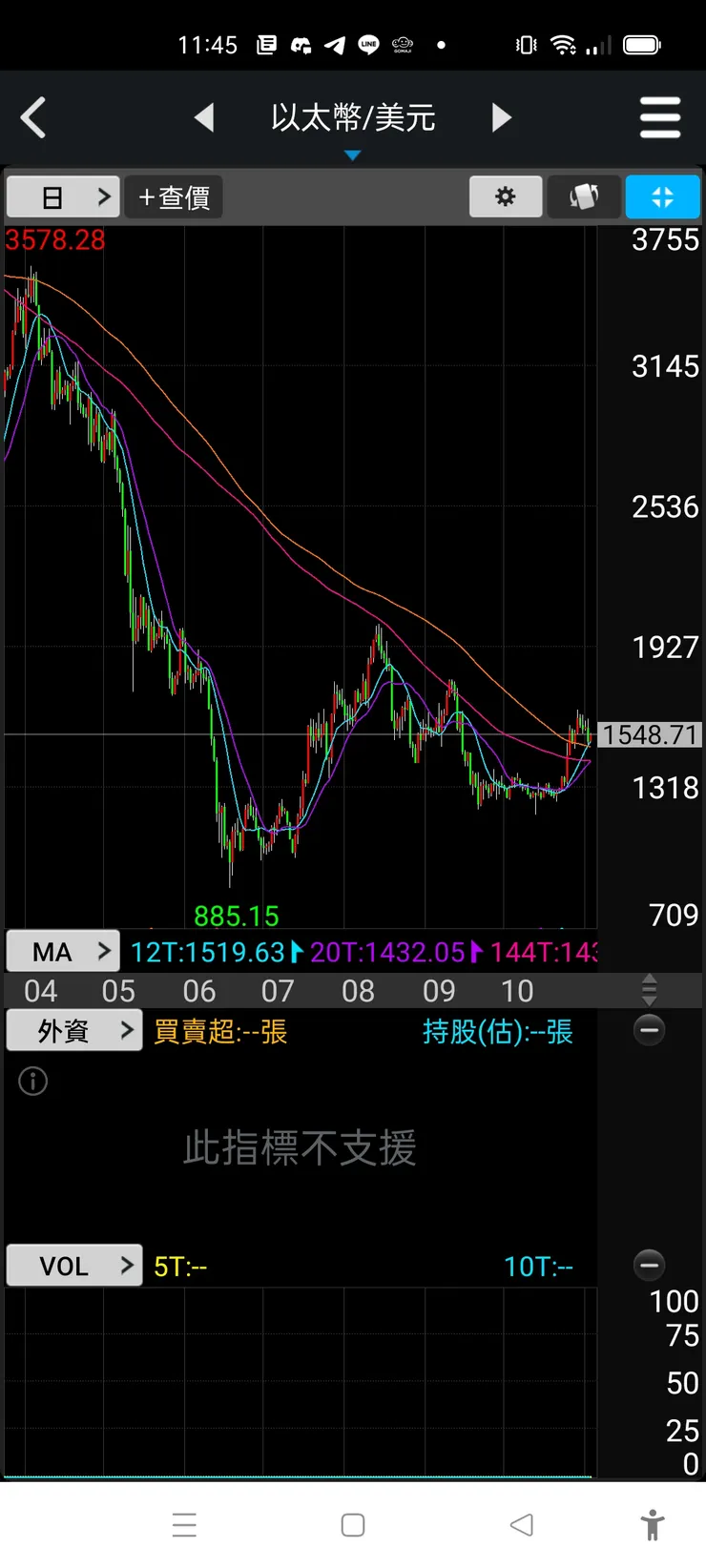Screen dimensions: 706x1568
Task: Go back using the top-left arrow
Action: click(x=34, y=118)
